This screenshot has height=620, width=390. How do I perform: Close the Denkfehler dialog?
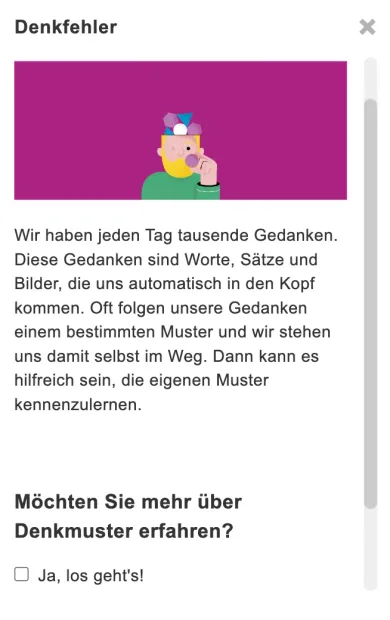tap(367, 27)
